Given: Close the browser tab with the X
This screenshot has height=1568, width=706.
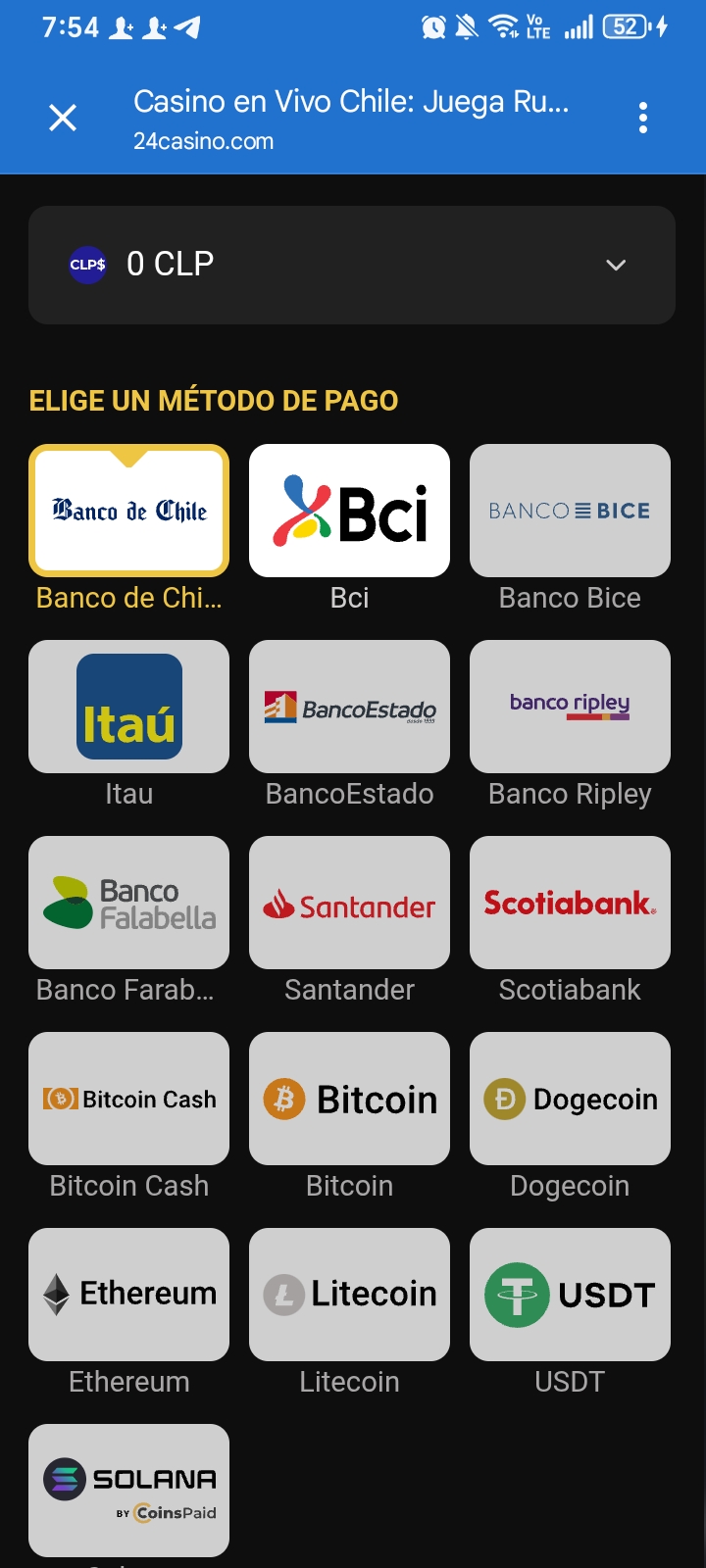Looking at the screenshot, I should 63,119.
